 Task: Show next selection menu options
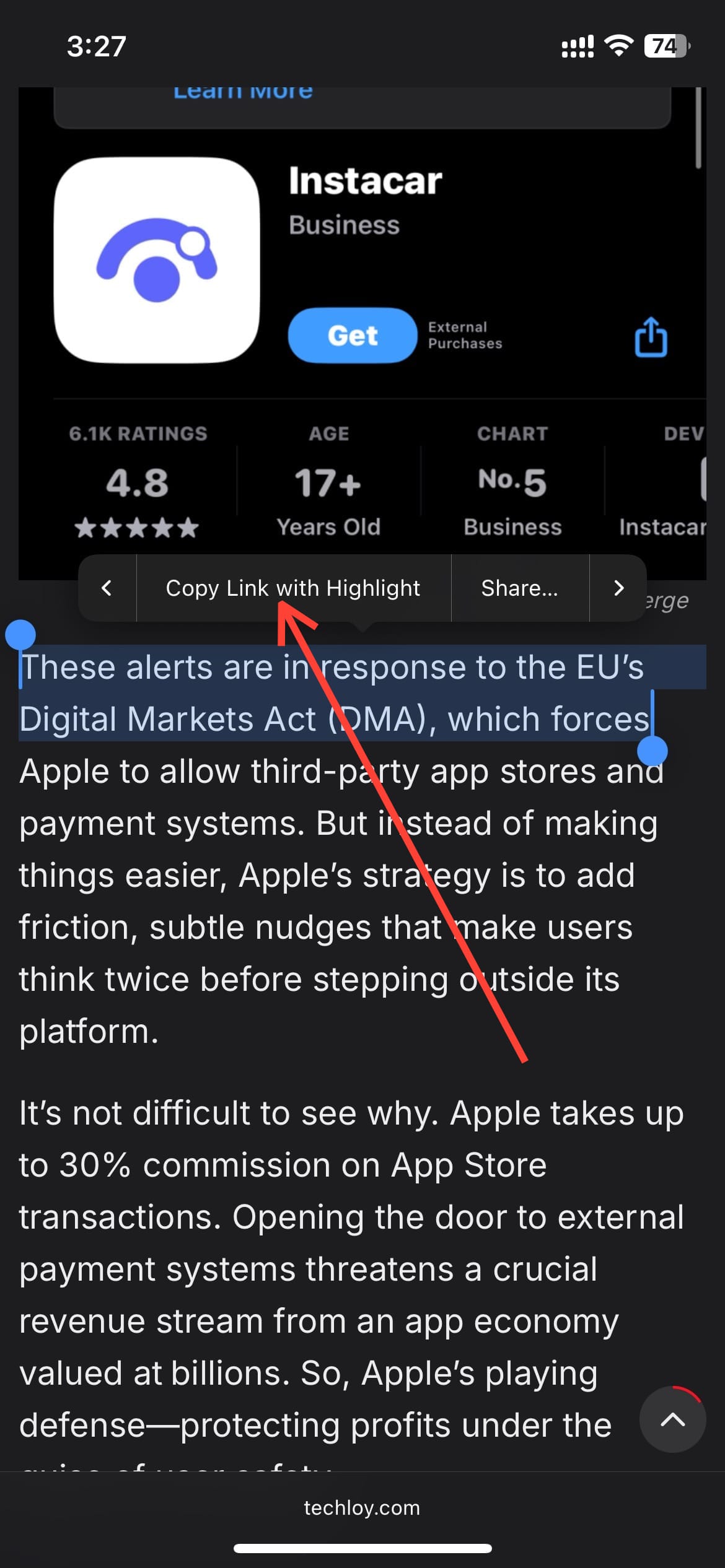point(618,588)
